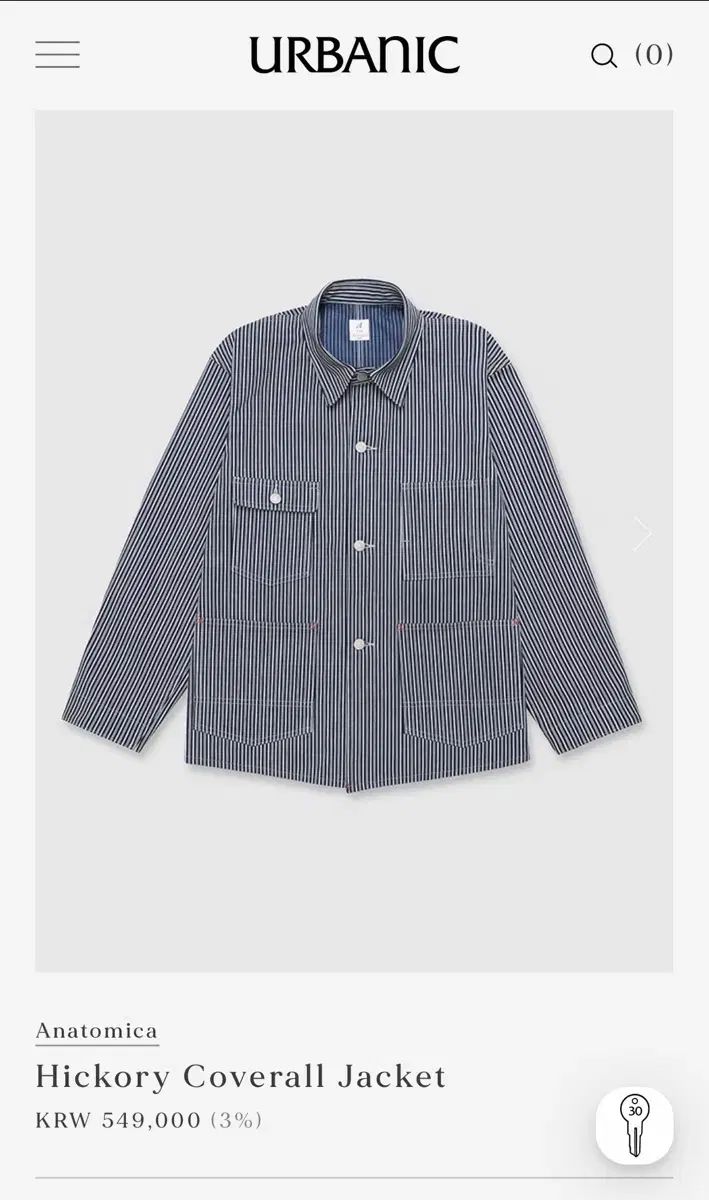Go to the URBANIC home logo
Screen dimensions: 709x1200
tap(354, 55)
